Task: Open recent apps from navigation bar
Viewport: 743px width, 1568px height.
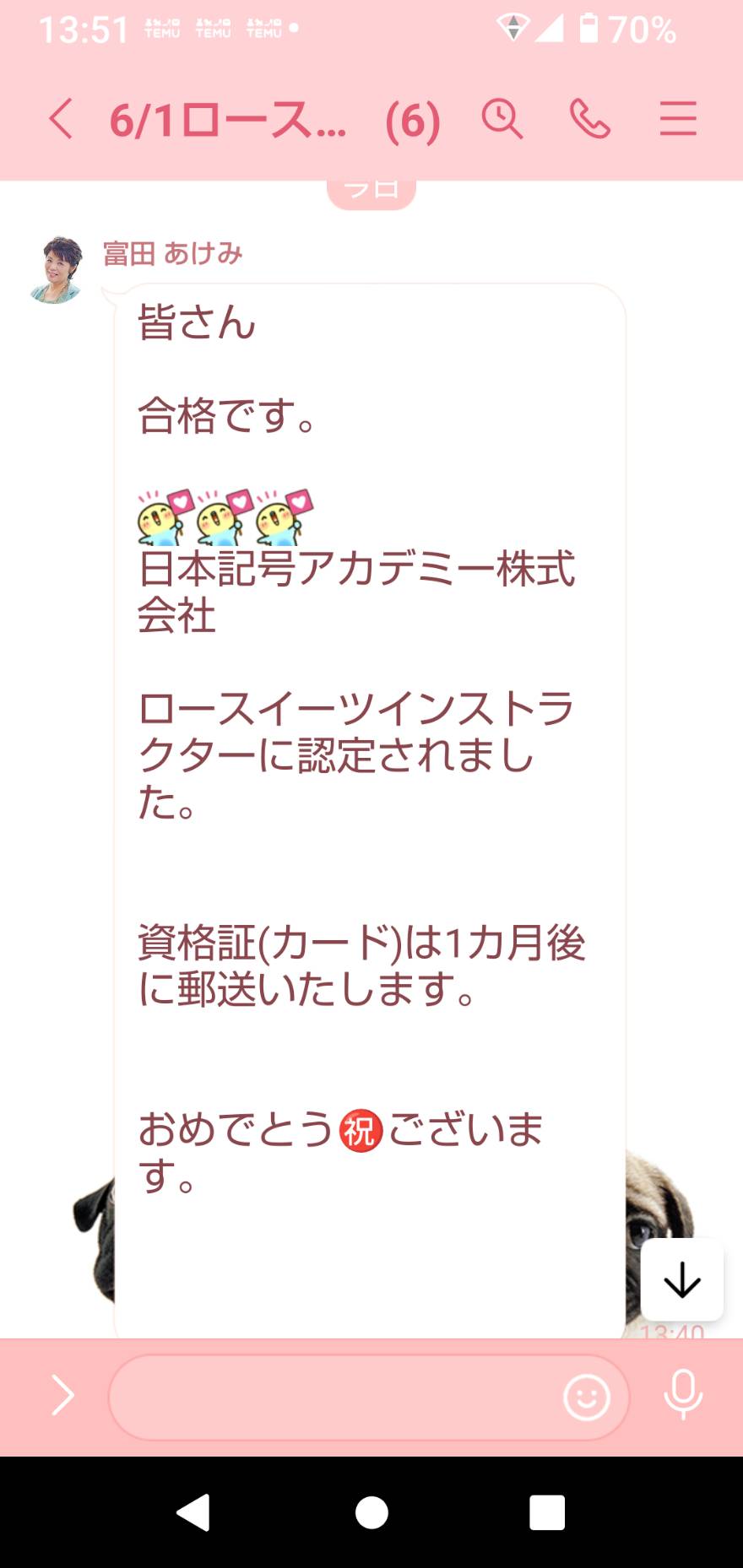Action: [547, 1512]
